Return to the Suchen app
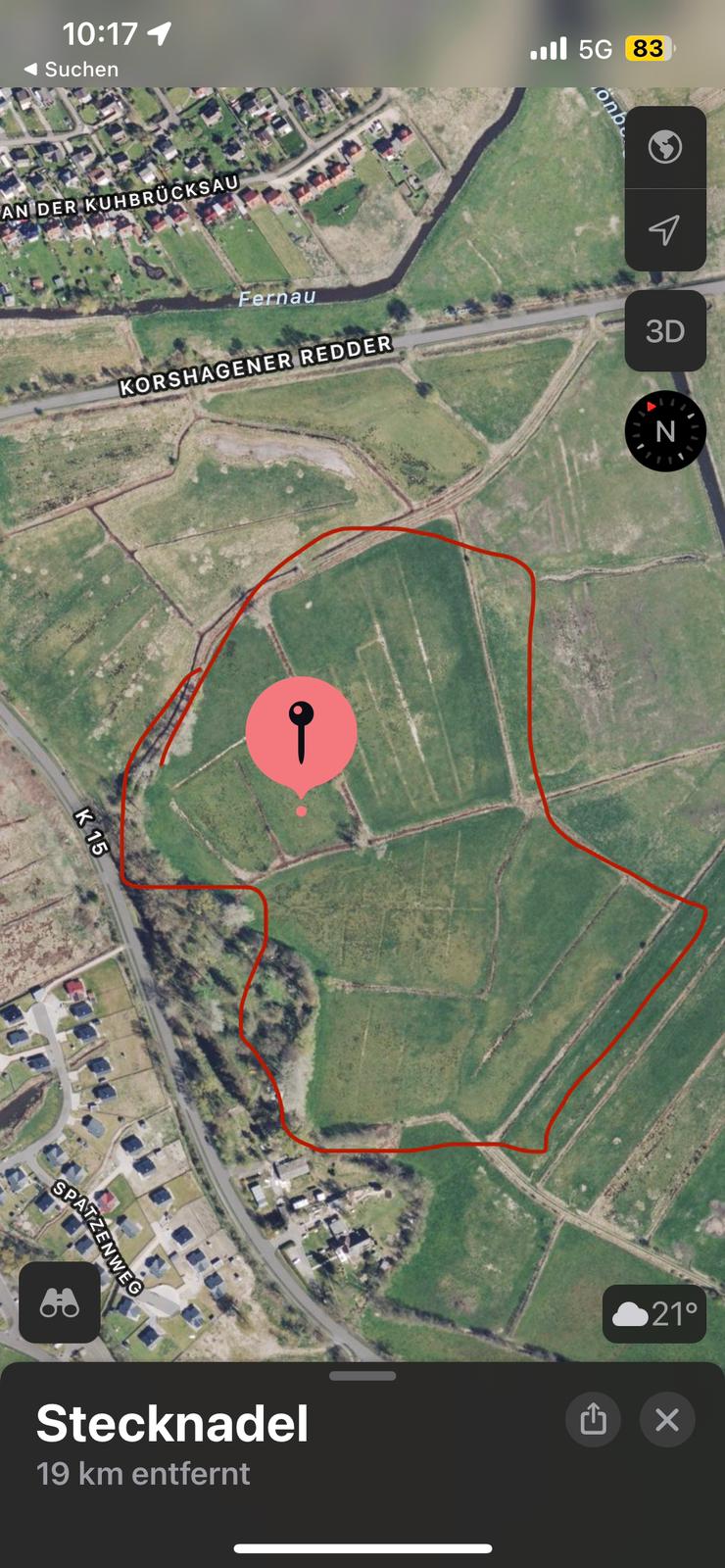The height and width of the screenshot is (1568, 725). pos(71,70)
